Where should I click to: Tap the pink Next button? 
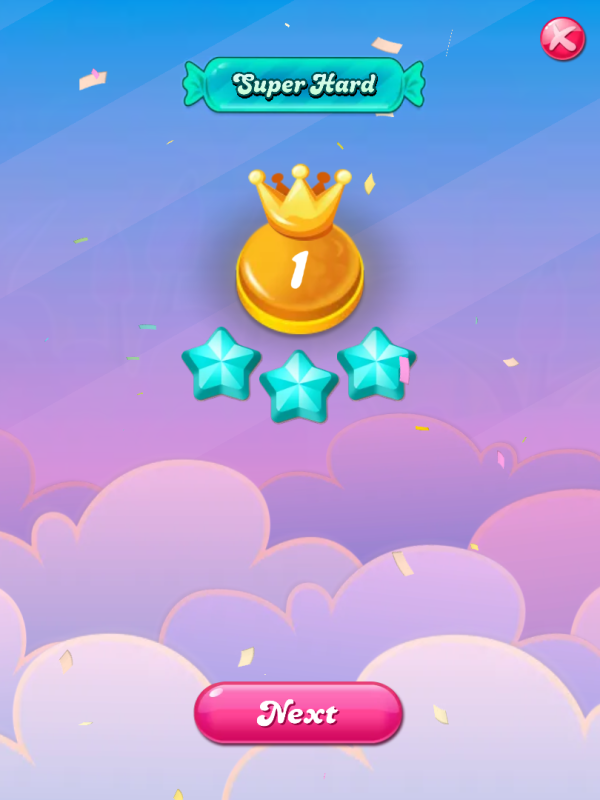tap(298, 713)
